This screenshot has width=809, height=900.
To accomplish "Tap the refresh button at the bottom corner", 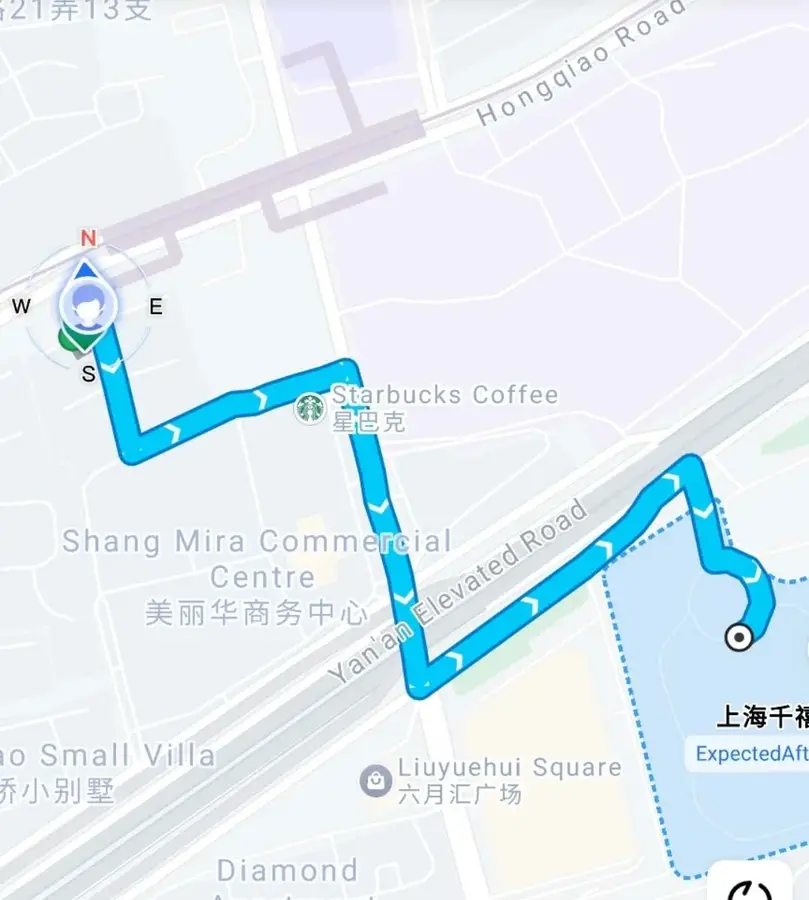I will [749, 882].
